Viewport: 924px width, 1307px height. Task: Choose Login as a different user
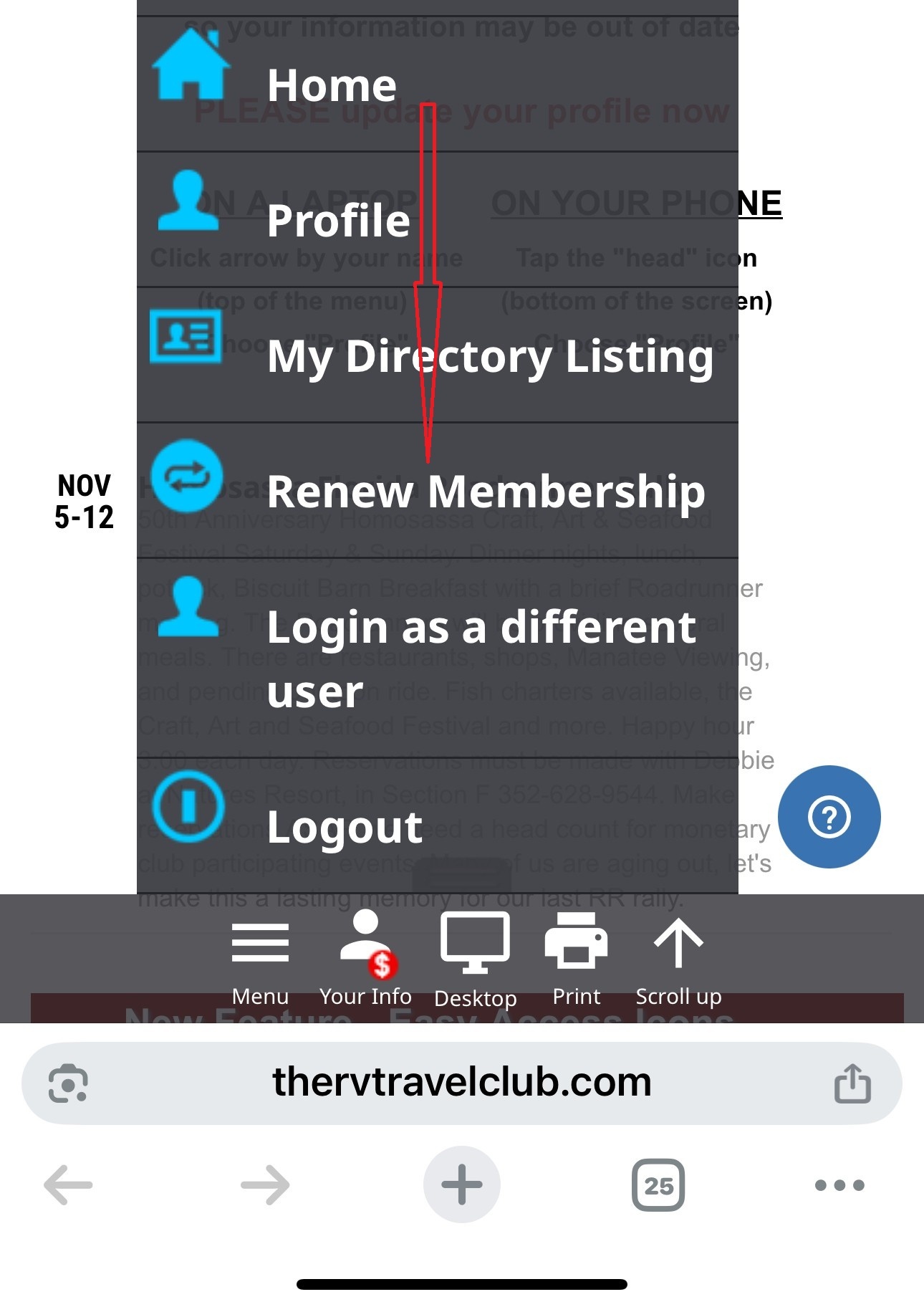coord(480,658)
